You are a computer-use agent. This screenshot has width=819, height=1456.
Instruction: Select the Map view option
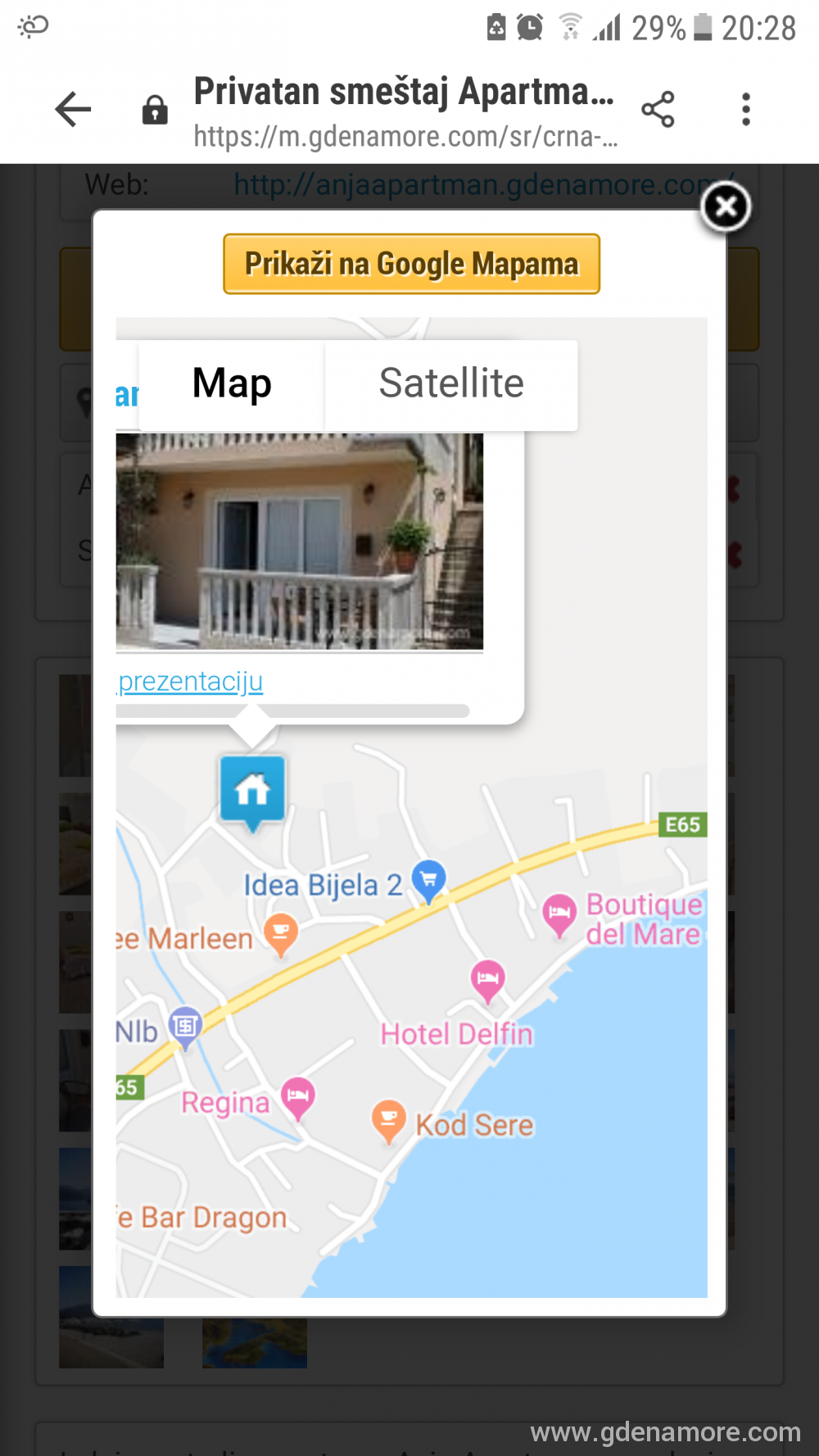tap(232, 384)
